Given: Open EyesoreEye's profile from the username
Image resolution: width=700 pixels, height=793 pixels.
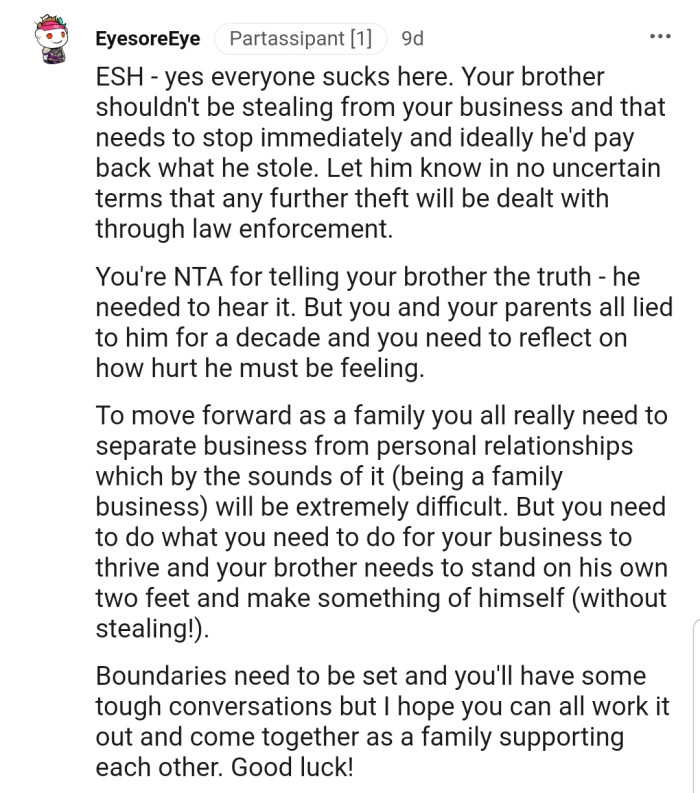Looking at the screenshot, I should (147, 39).
